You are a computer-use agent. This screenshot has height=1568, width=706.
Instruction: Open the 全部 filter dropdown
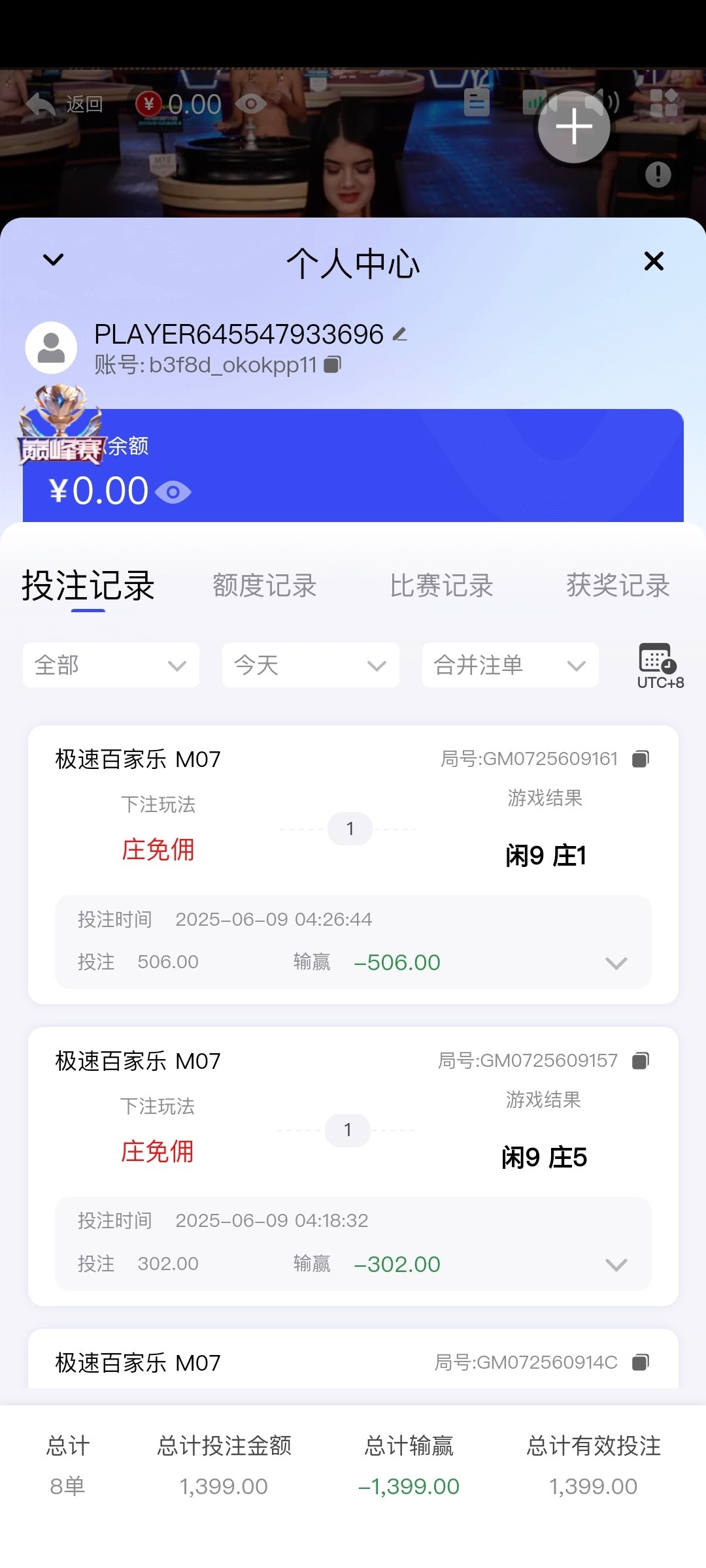110,665
